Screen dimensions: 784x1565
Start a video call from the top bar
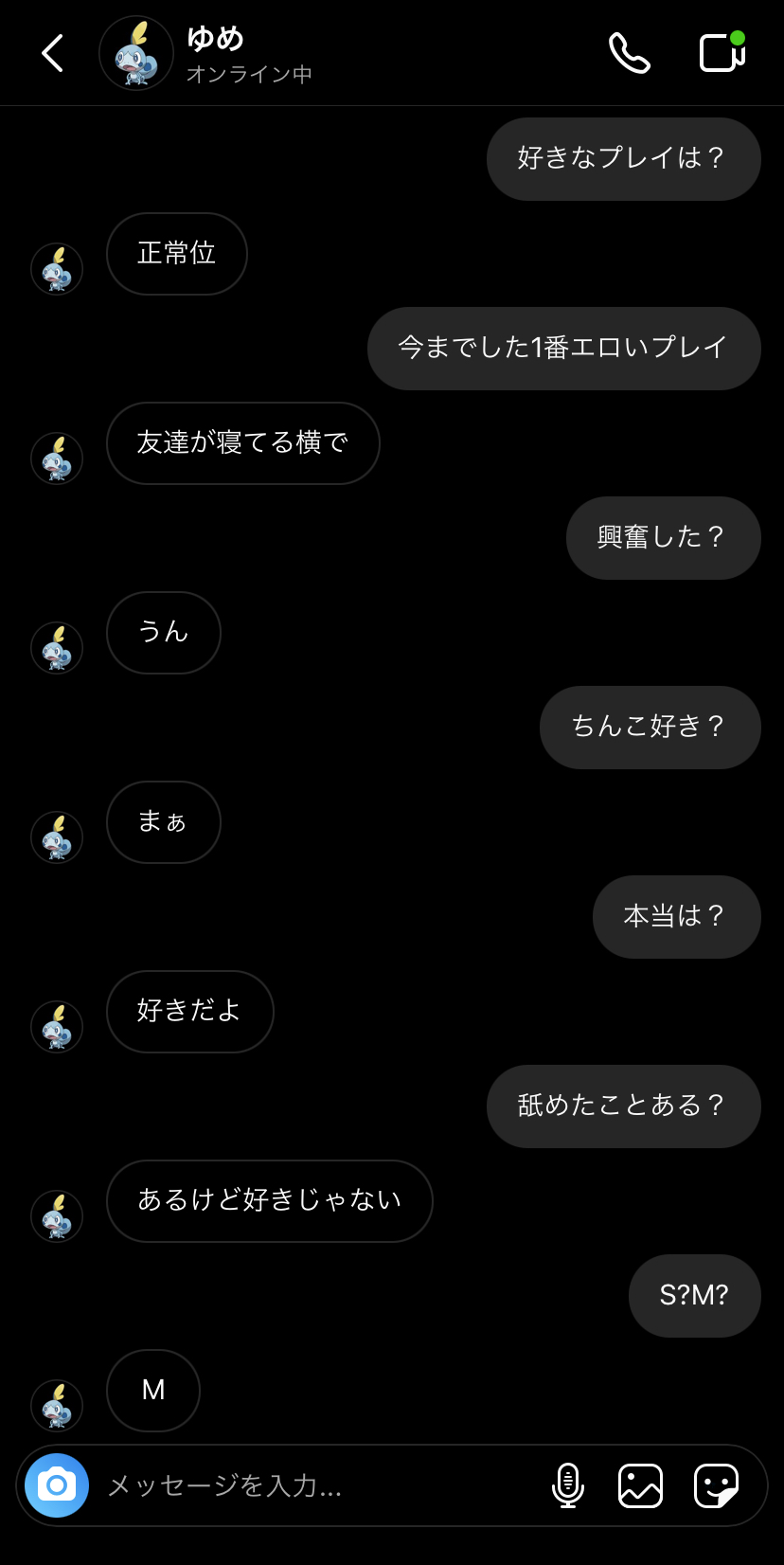(720, 53)
